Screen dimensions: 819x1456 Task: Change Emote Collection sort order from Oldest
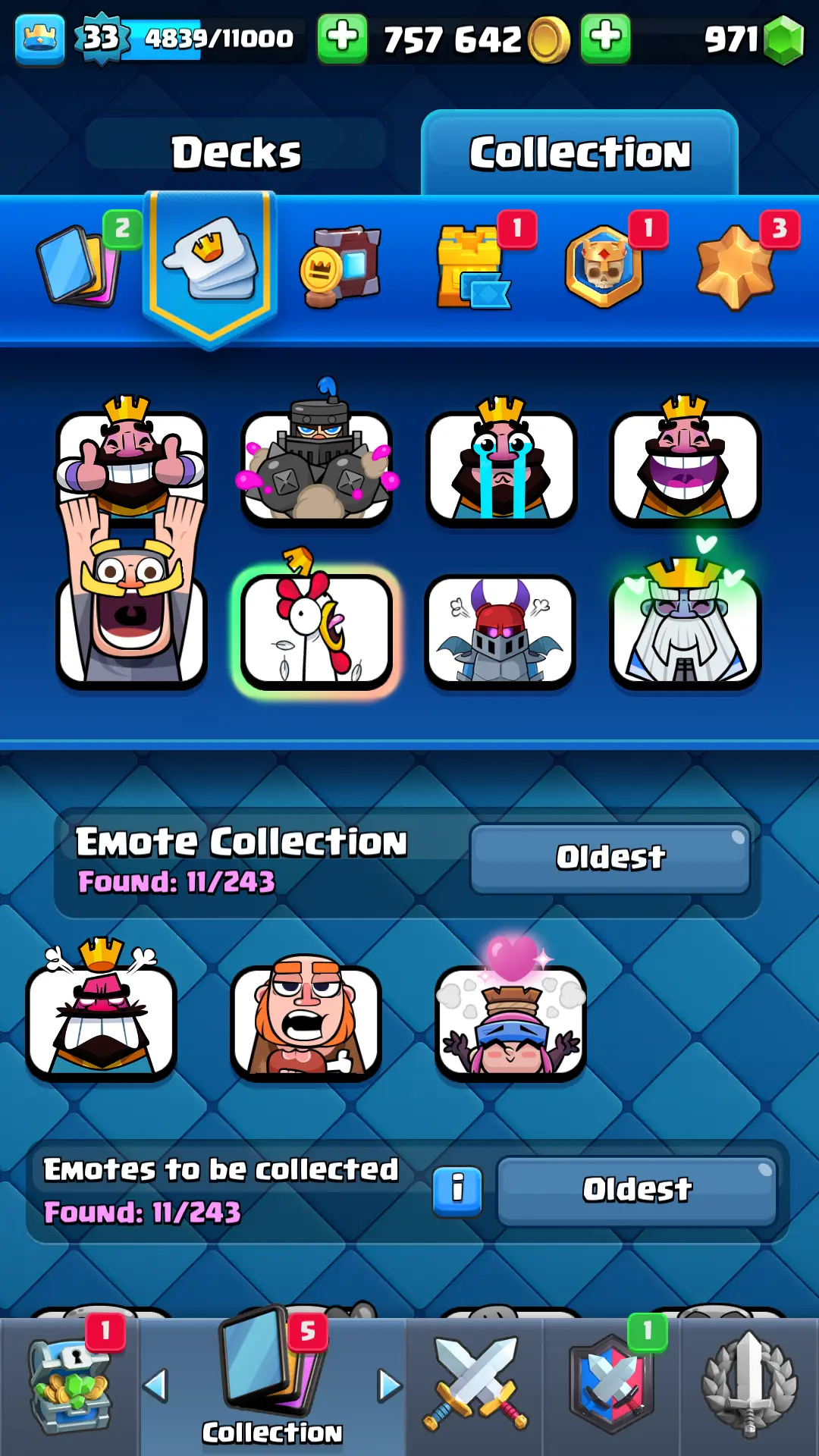[610, 858]
